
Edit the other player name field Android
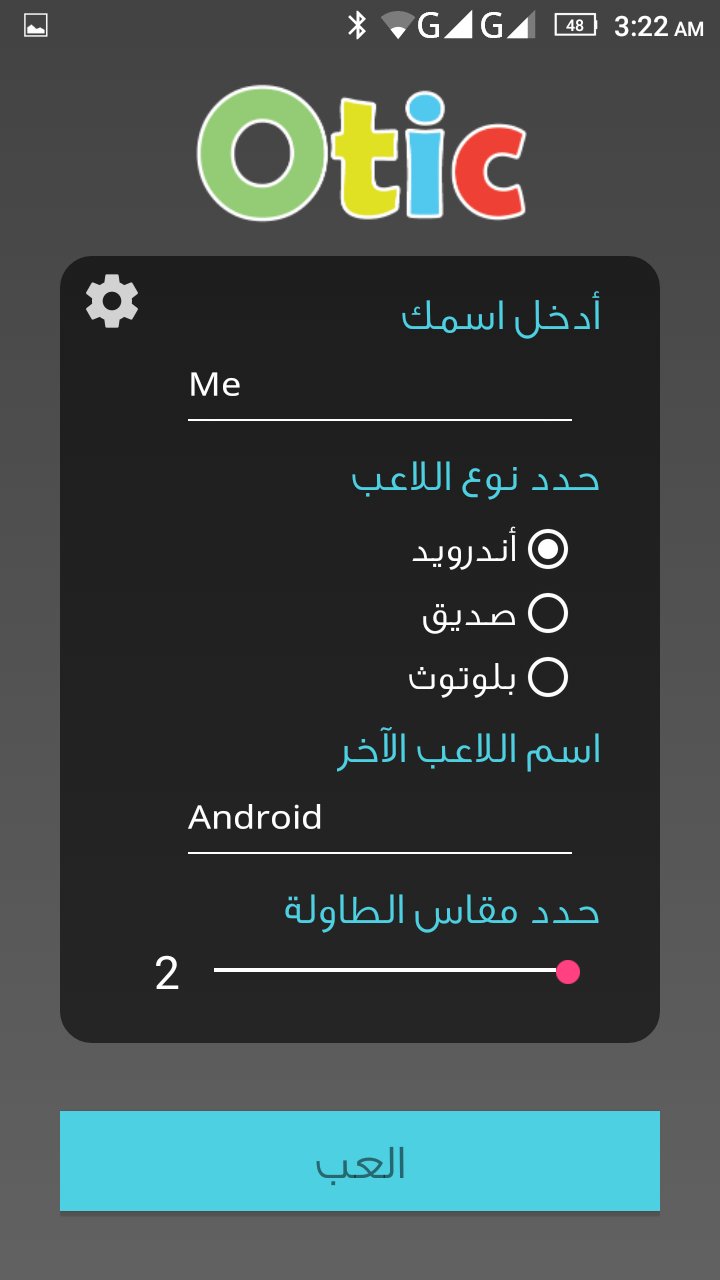(x=379, y=818)
